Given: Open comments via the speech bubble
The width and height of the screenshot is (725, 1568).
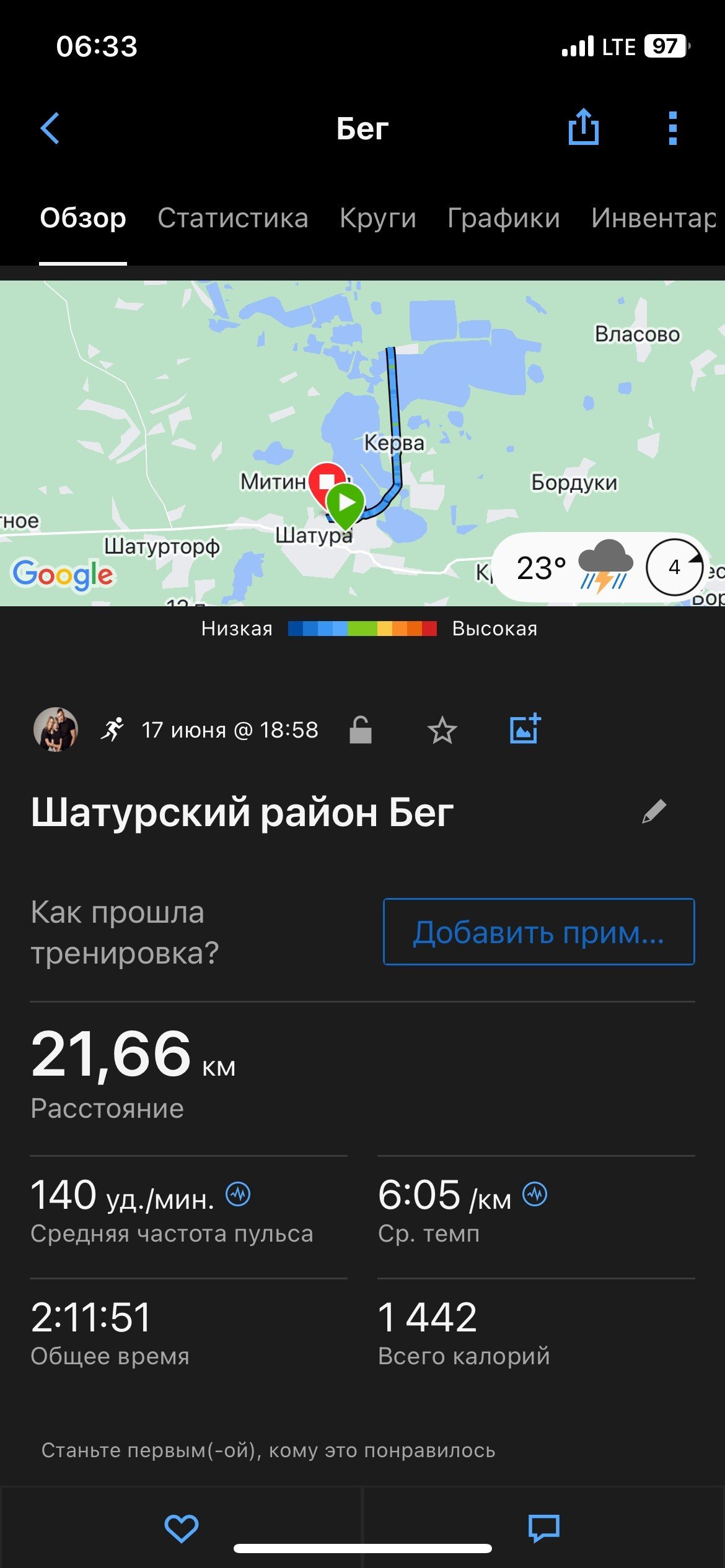Looking at the screenshot, I should [x=543, y=1528].
